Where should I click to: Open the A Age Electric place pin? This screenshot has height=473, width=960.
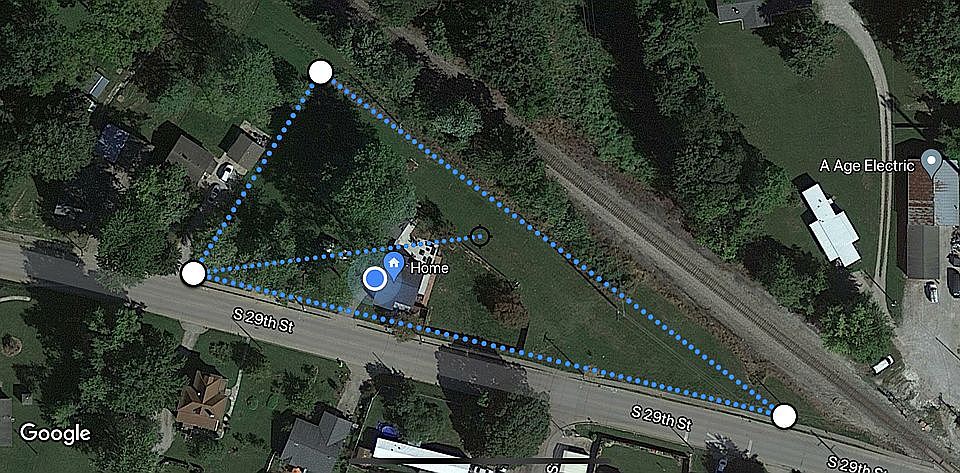pos(932,162)
